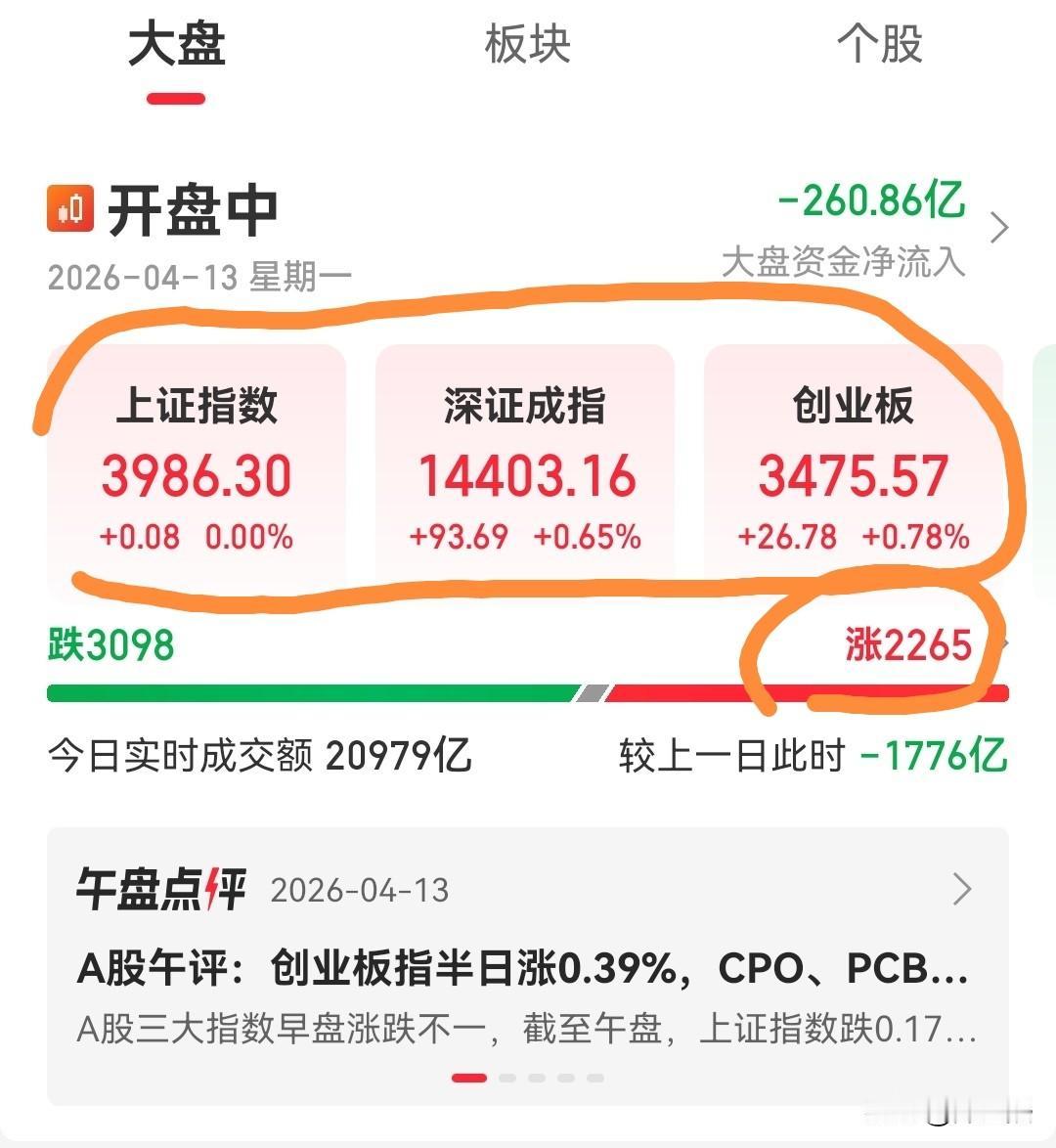This screenshot has height=1148, width=1056.
Task: Select the second carousel indicator dot
Action: (x=506, y=1078)
